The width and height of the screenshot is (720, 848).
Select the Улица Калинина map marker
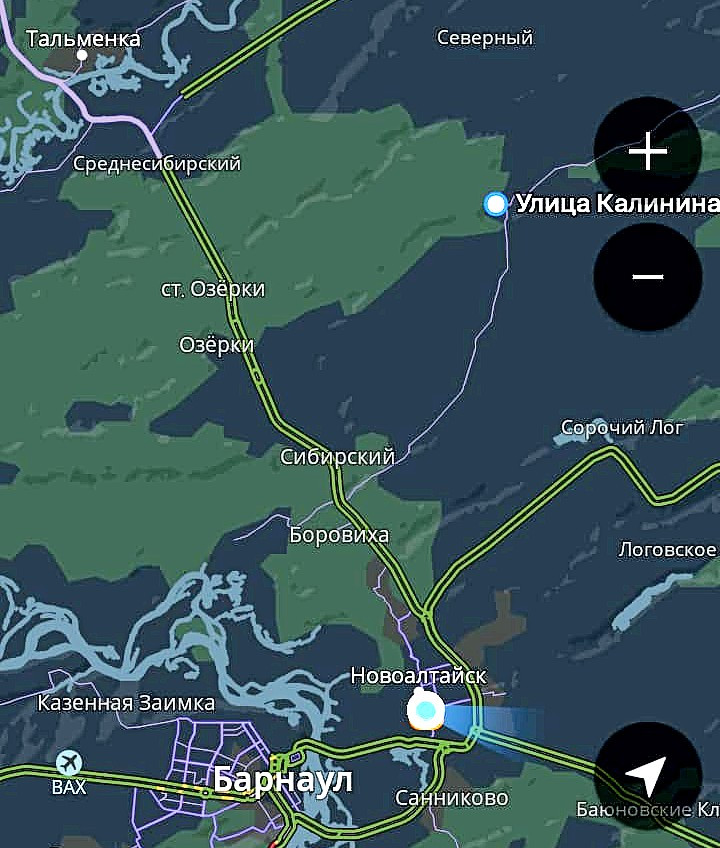coord(495,204)
